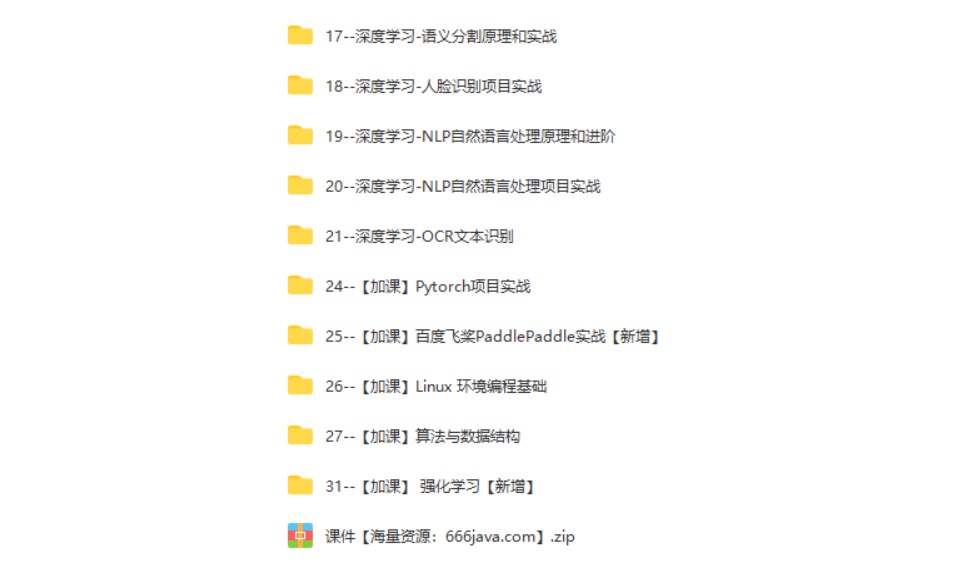The width and height of the screenshot is (966, 563).
Task: Open folder 20 NLP自然语言处理项目实战
Action: coord(462,187)
